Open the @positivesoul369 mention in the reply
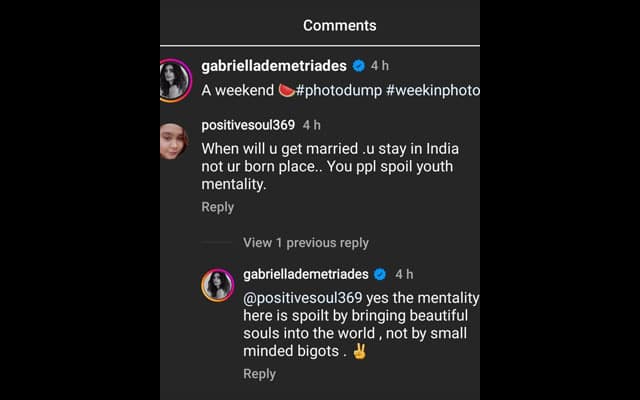 (304, 298)
